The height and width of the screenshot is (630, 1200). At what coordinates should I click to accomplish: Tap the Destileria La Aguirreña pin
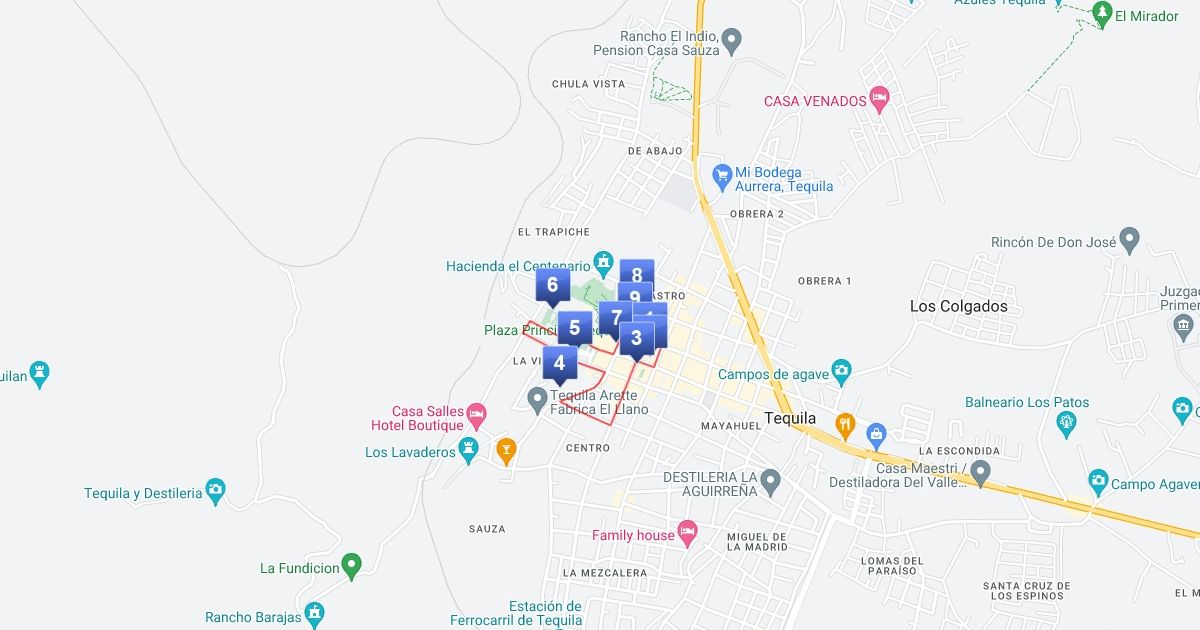pyautogui.click(x=769, y=483)
